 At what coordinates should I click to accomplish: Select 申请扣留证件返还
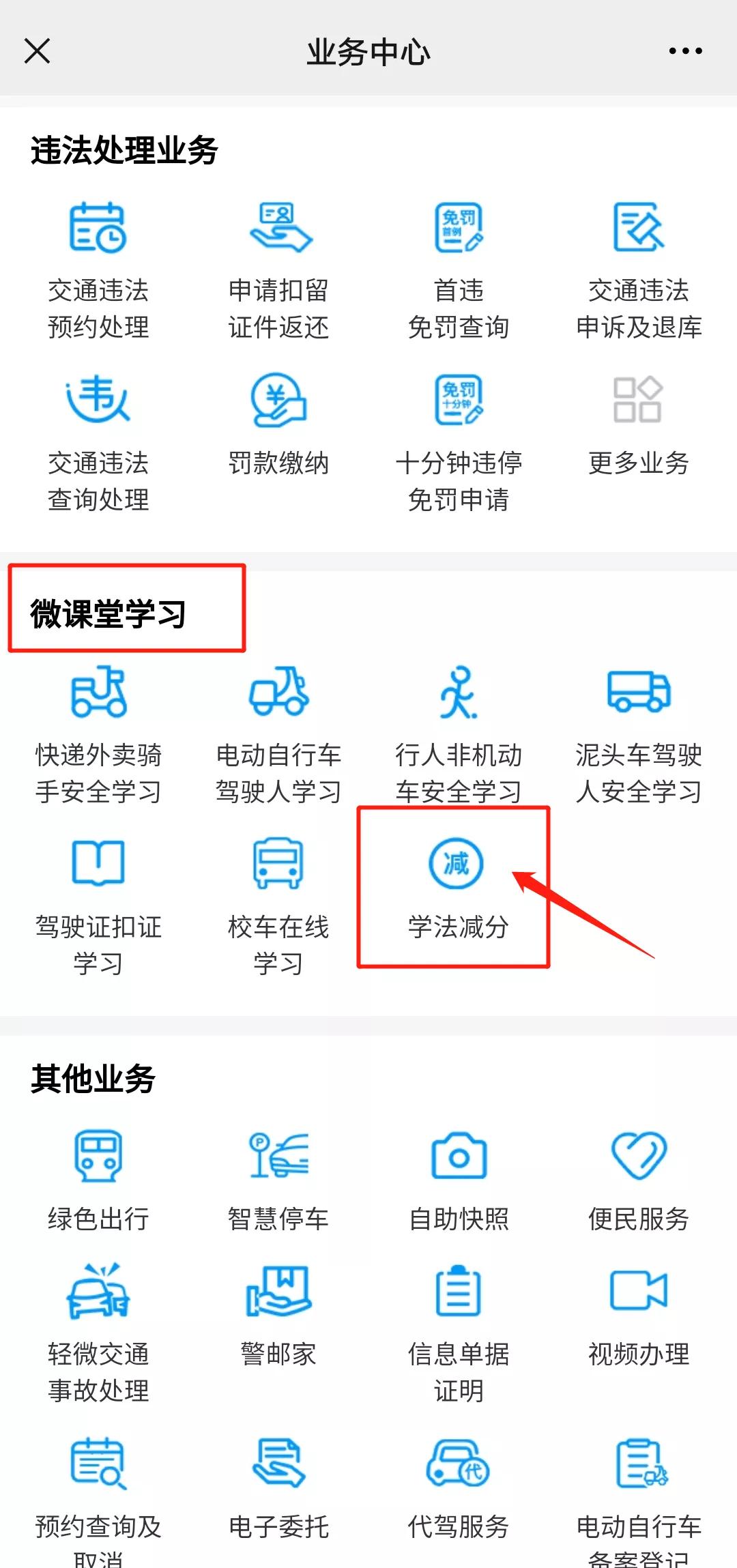click(x=278, y=270)
